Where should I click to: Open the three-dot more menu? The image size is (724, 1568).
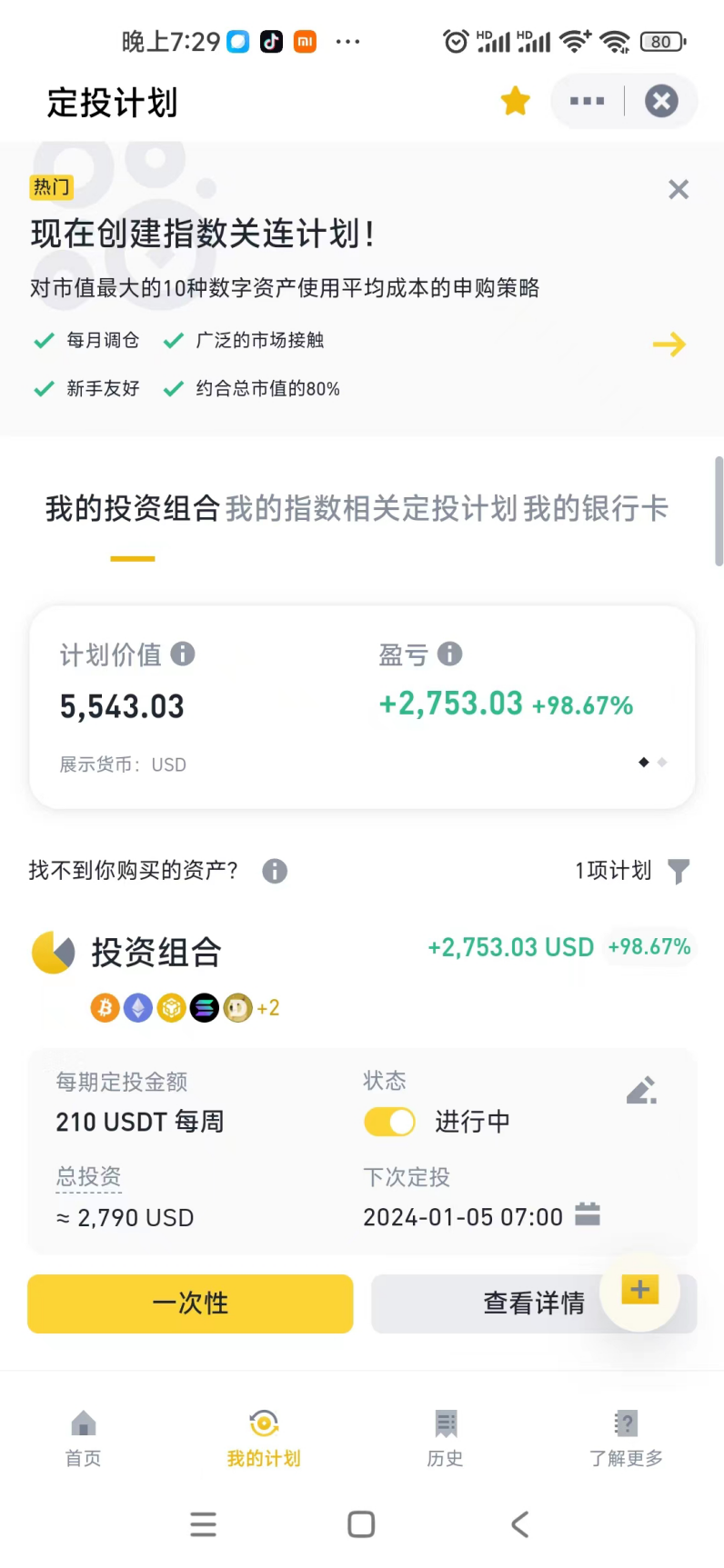click(587, 101)
